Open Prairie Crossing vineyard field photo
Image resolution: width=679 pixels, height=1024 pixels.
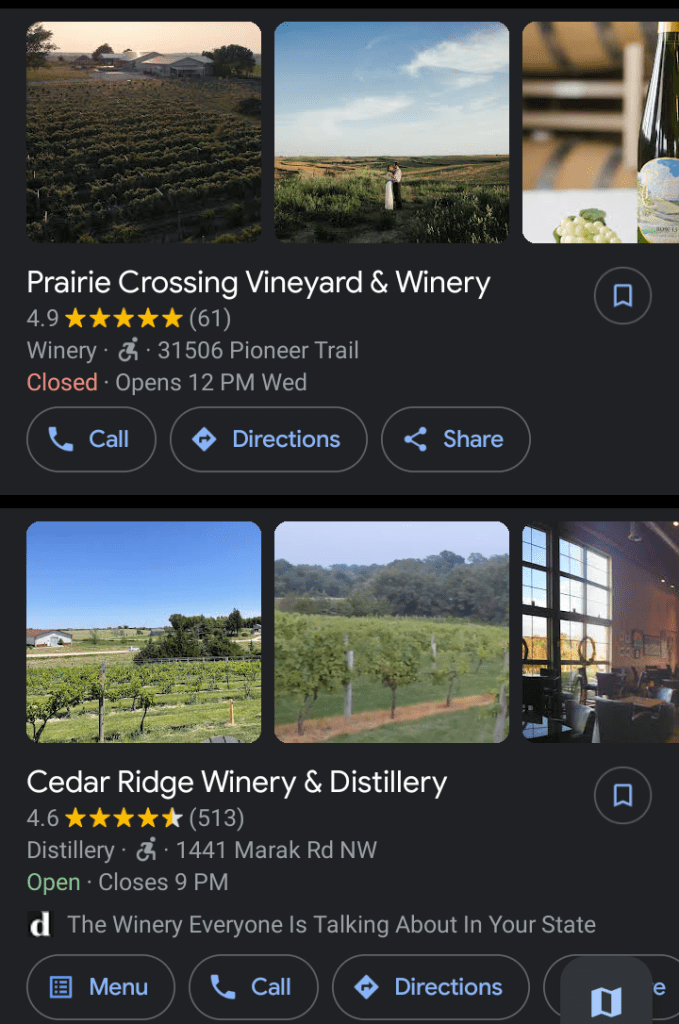143,132
